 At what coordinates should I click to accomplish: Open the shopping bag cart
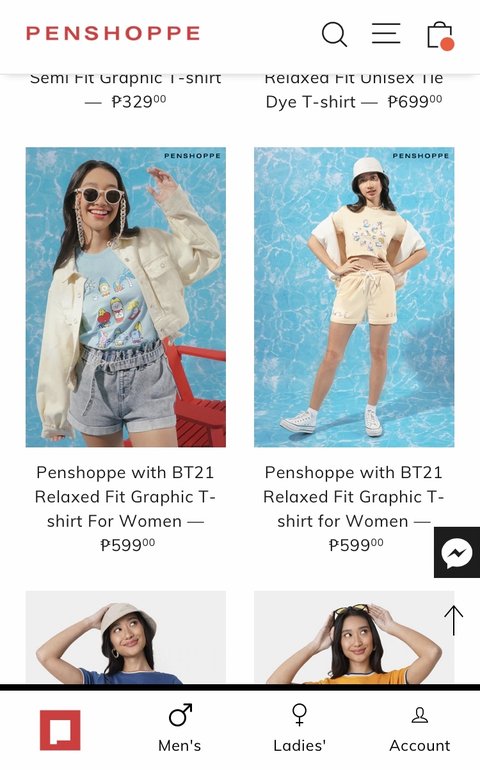(x=440, y=35)
